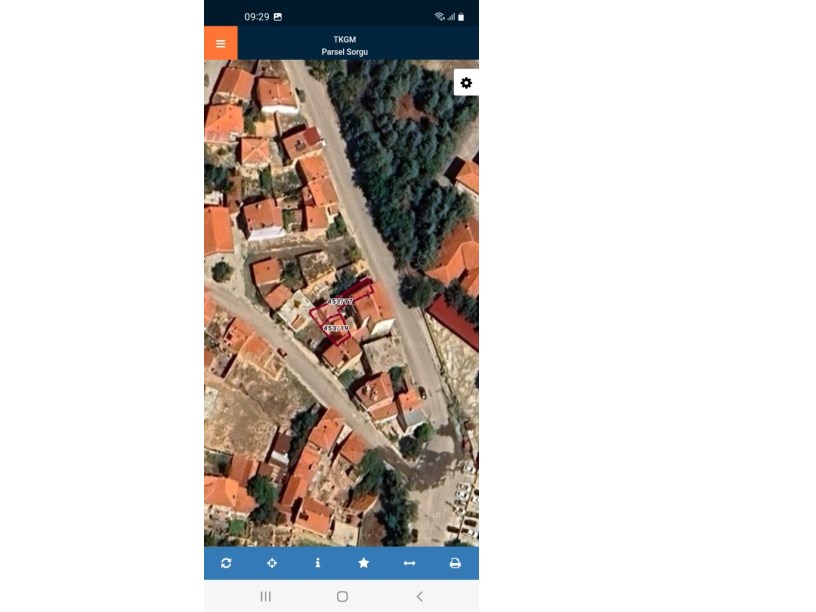Print the parcel map
Screen dimensions: 816x612
point(455,563)
